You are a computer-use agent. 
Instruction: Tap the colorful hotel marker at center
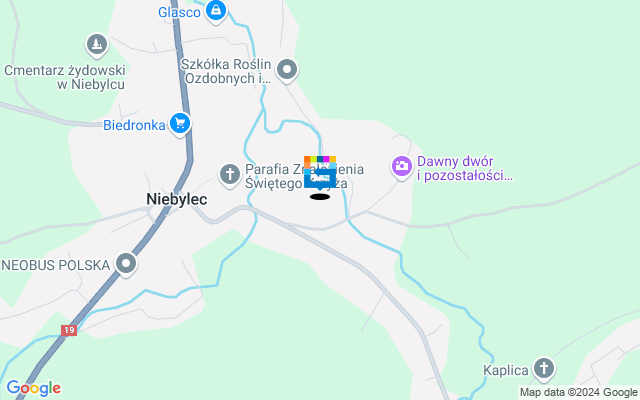click(320, 174)
